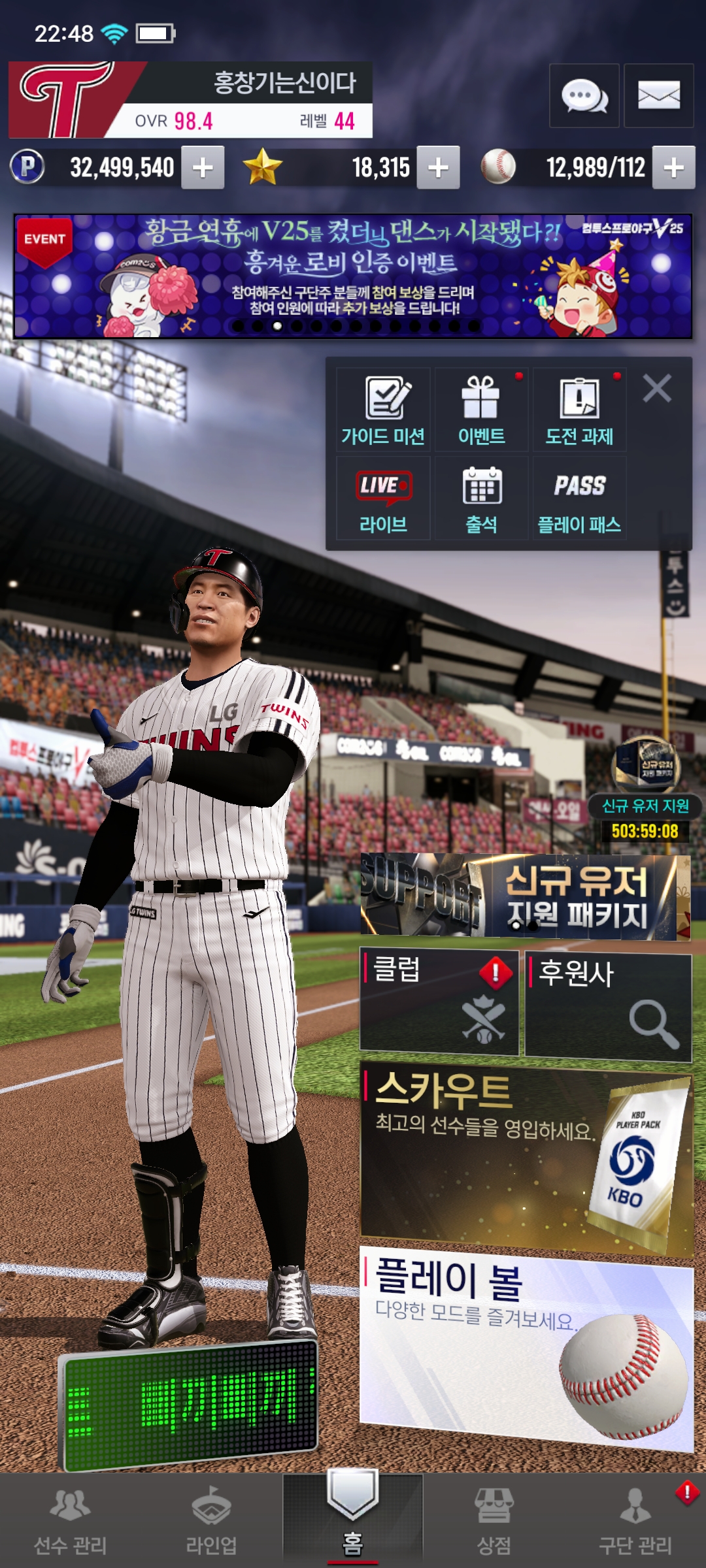The width and height of the screenshot is (706, 1568).
Task: Open 플레이 패스
Action: coord(579,498)
